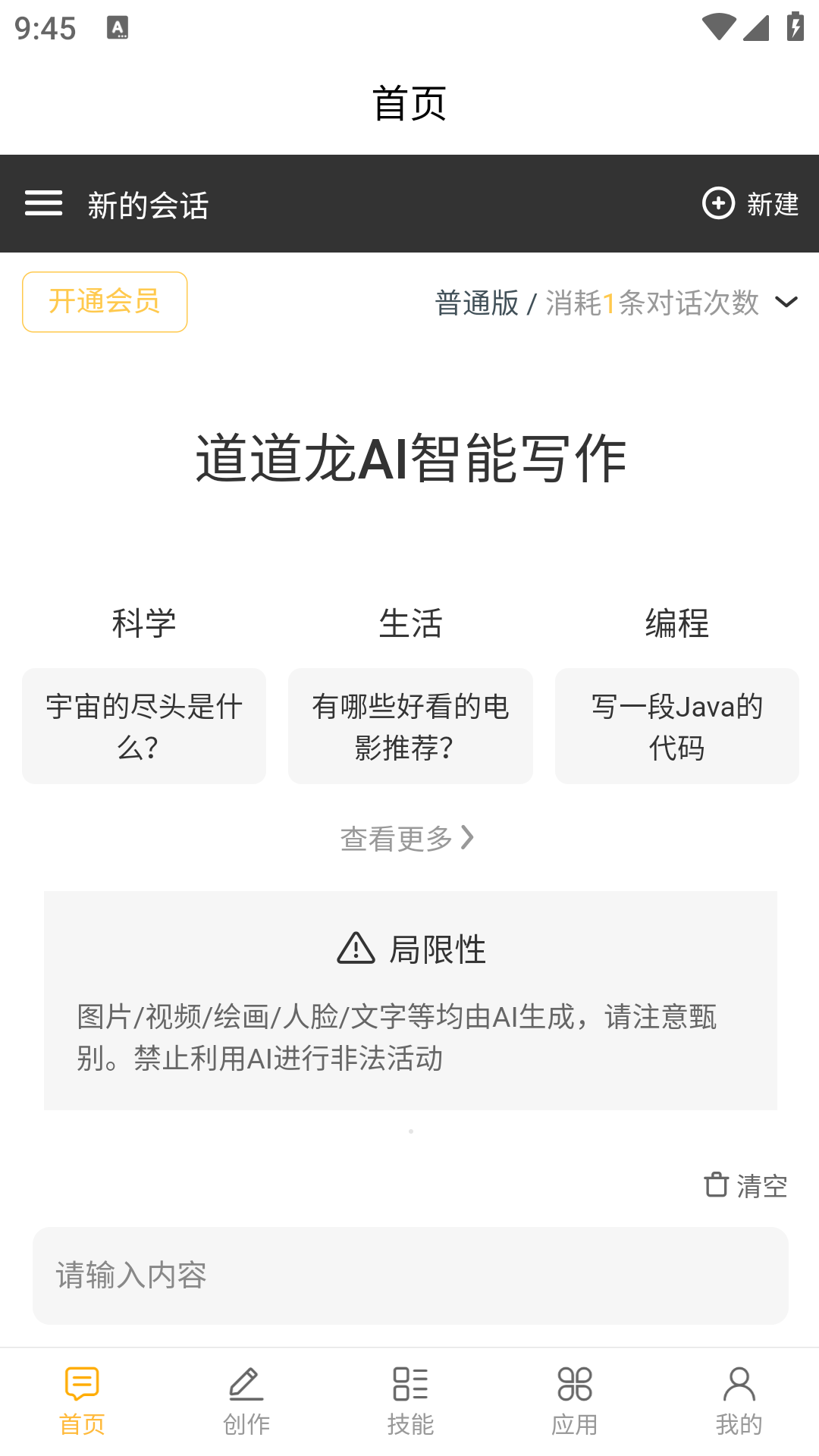This screenshot has width=819, height=1456.
Task: Switch to the 创作 tab
Action: pyautogui.click(x=246, y=1401)
